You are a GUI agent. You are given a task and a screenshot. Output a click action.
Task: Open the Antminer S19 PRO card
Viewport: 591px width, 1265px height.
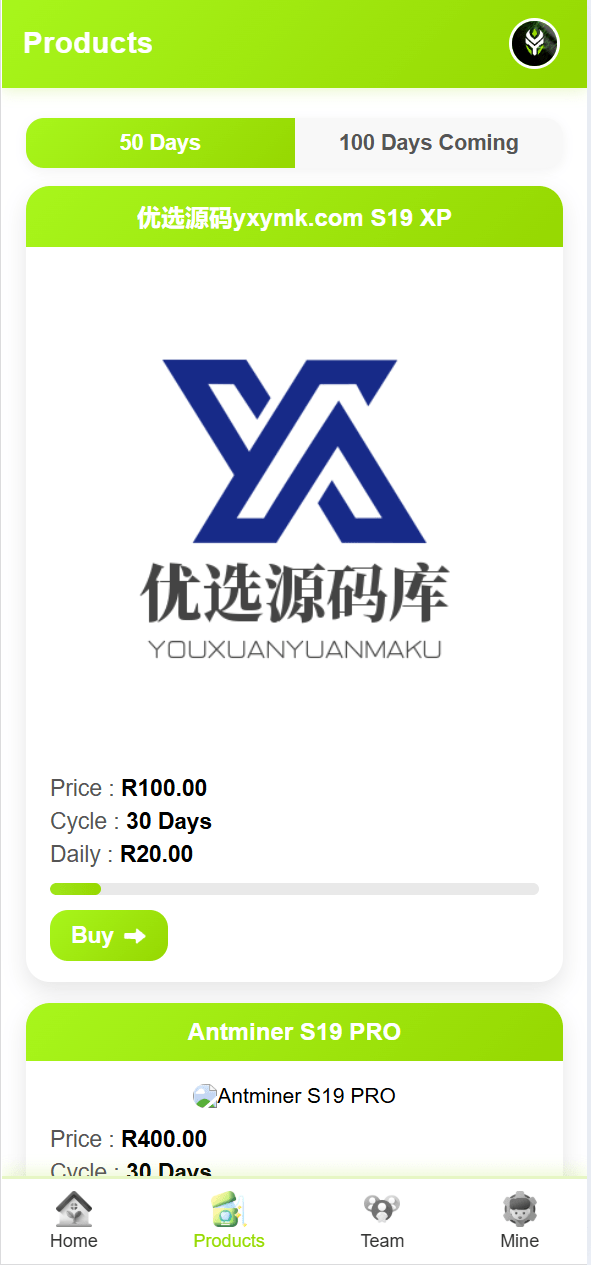[294, 1032]
